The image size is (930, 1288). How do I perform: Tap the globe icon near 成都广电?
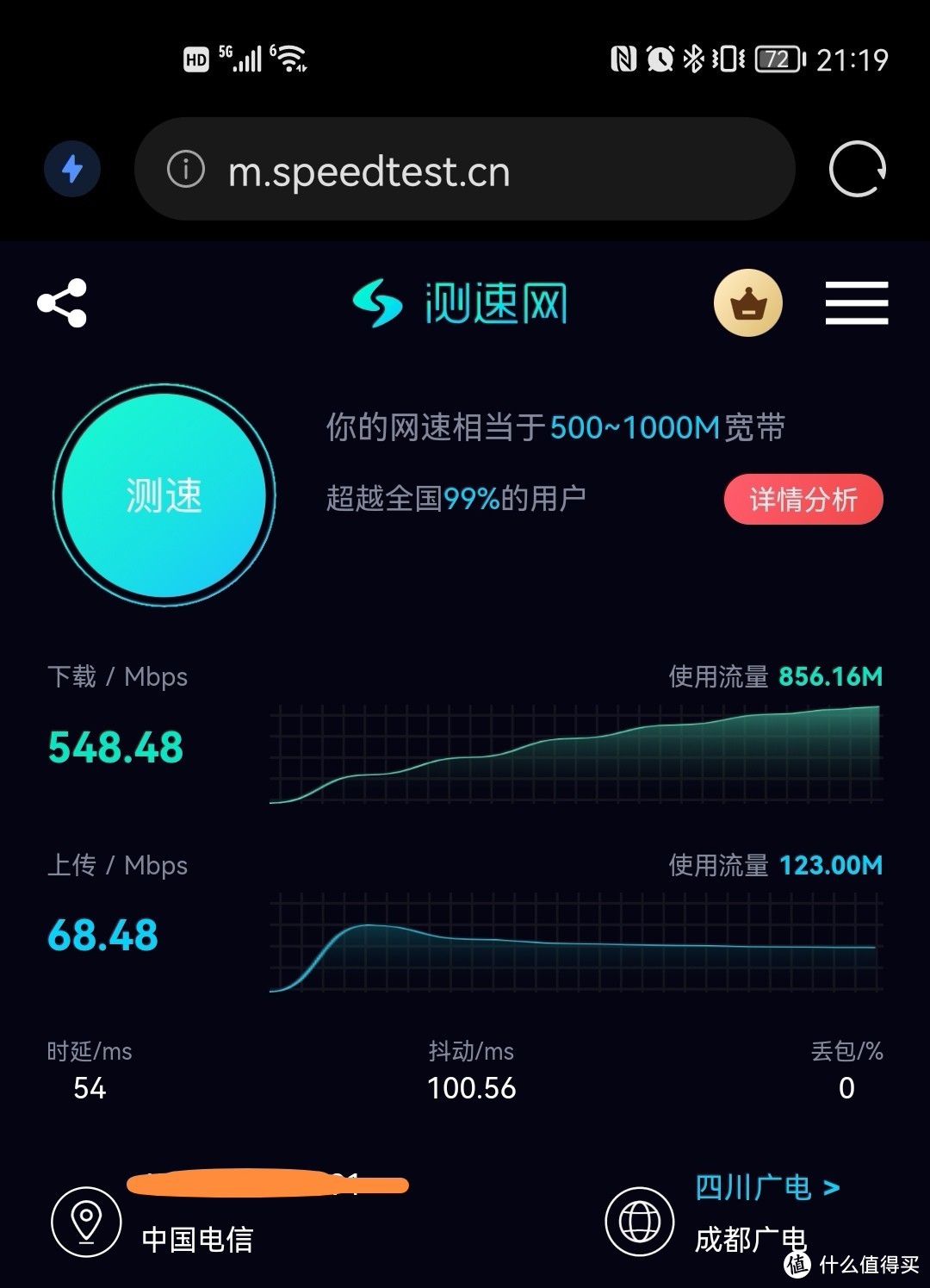coord(637,1223)
